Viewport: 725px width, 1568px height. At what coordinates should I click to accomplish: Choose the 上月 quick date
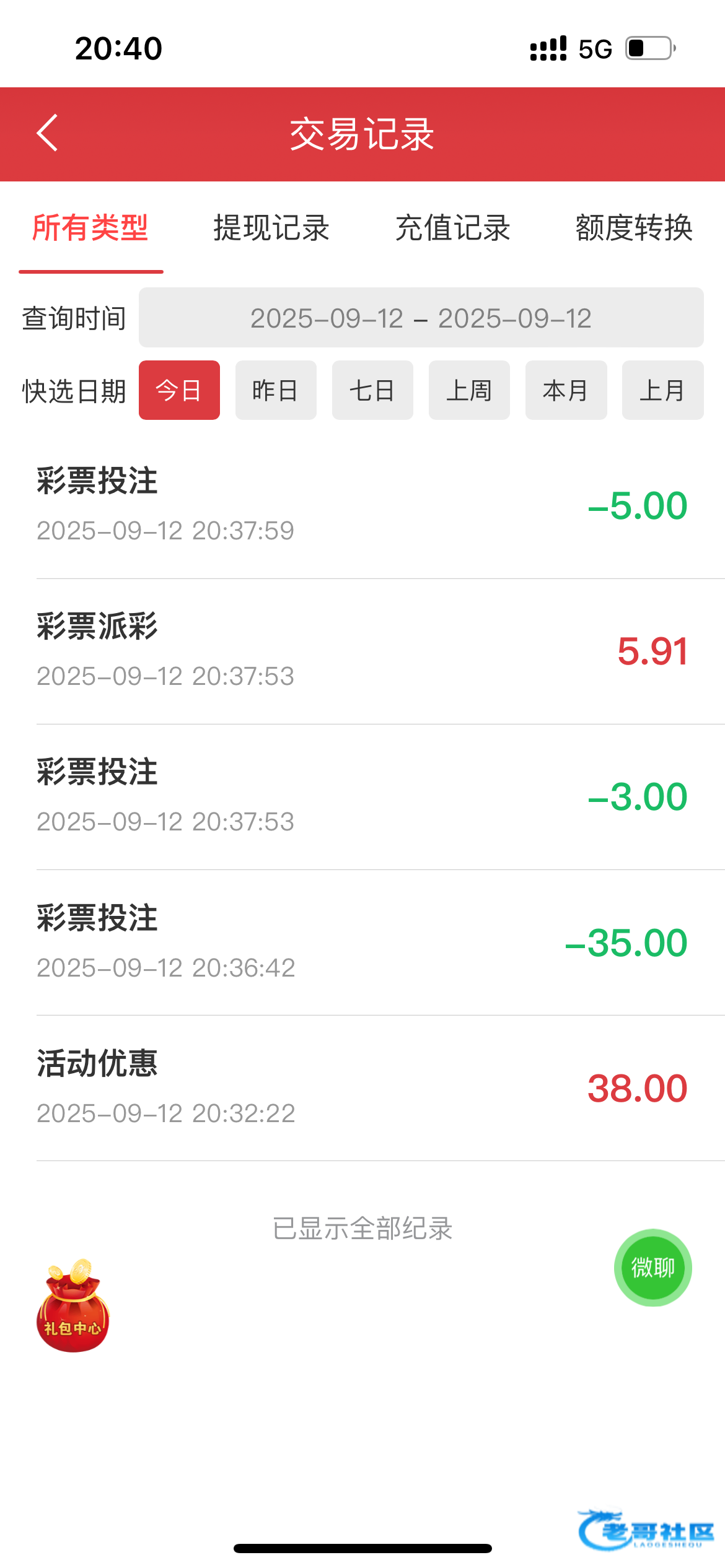tap(662, 391)
